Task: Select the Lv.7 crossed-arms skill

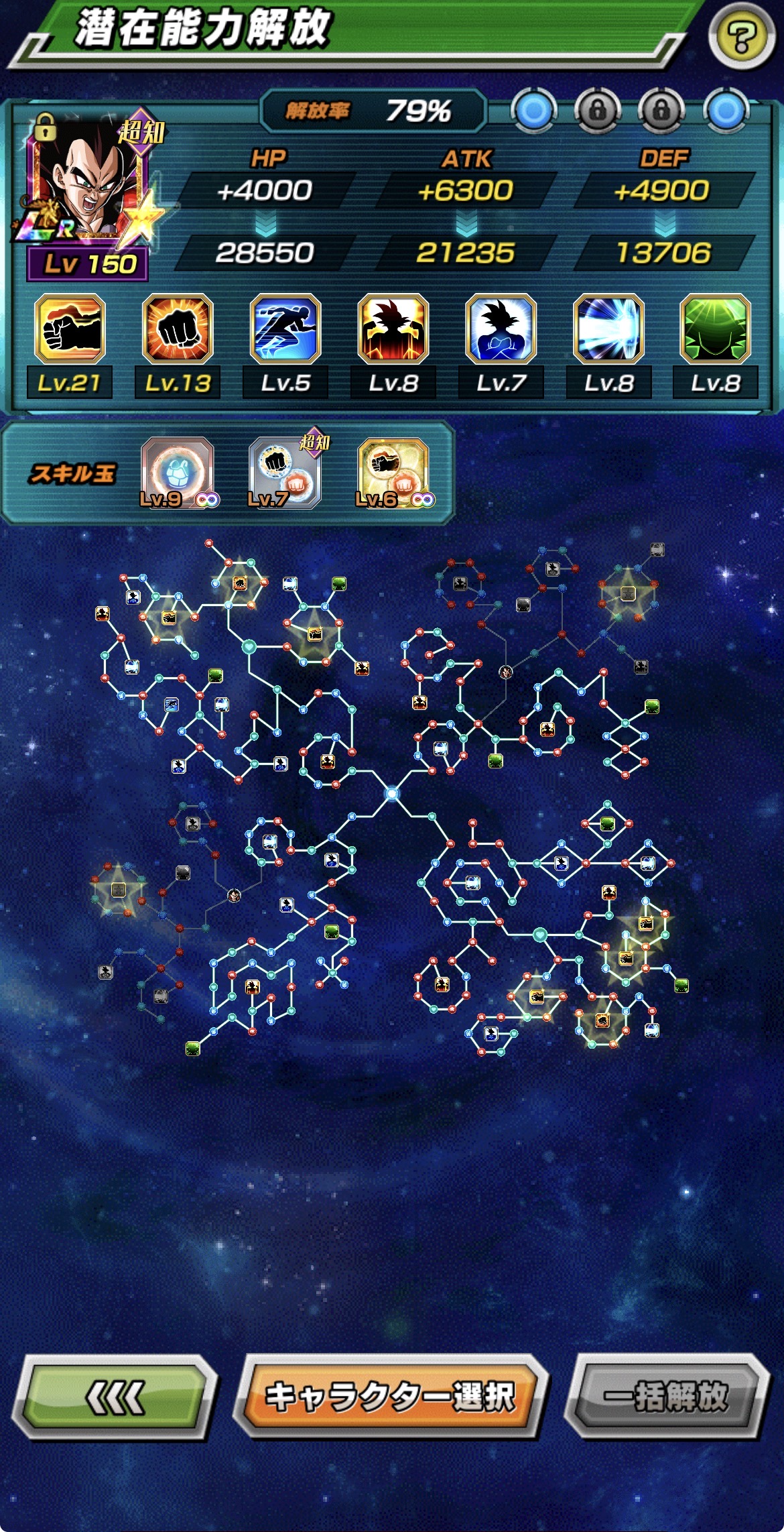Action: (501, 329)
